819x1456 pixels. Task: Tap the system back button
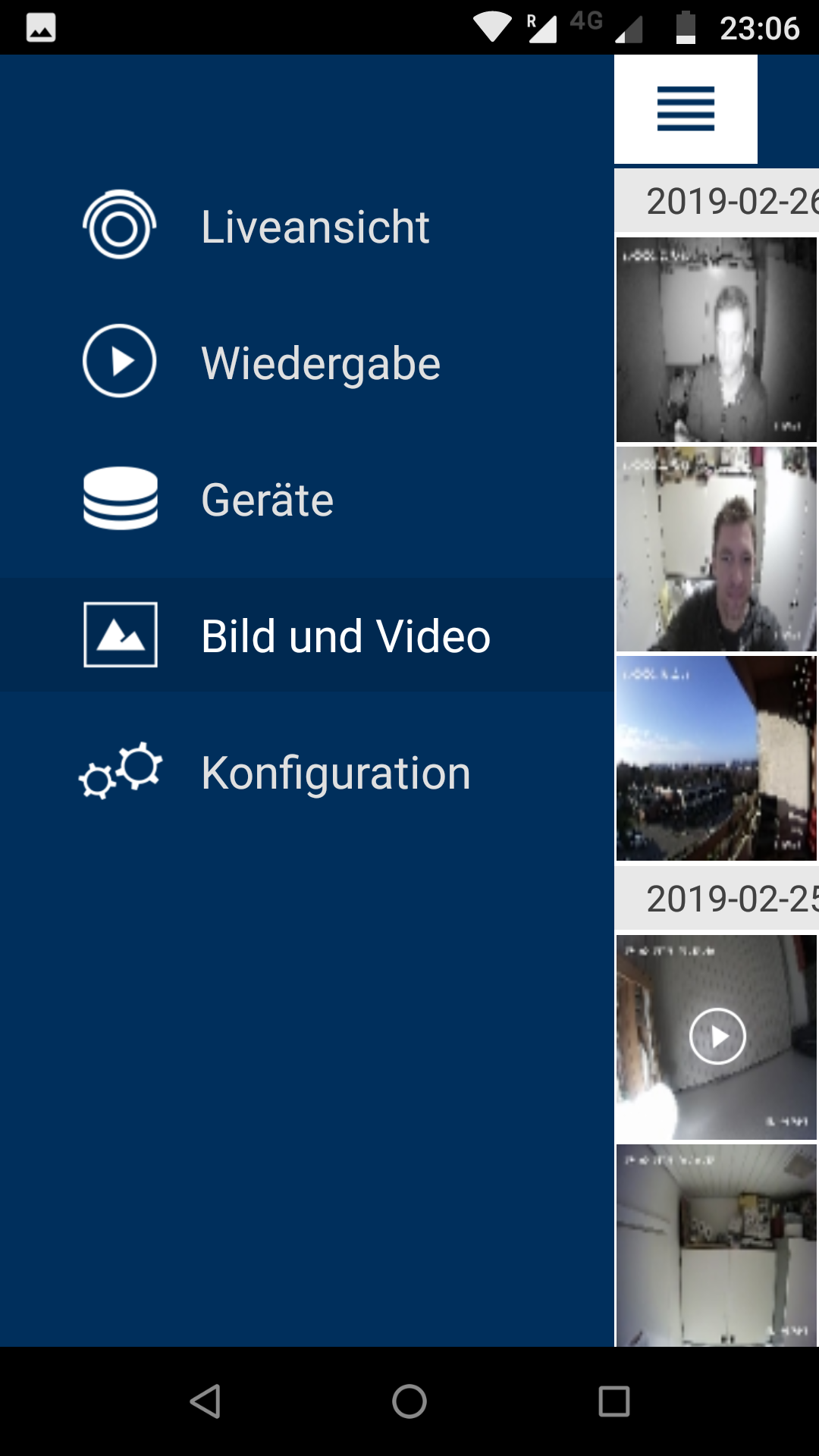point(205,1401)
